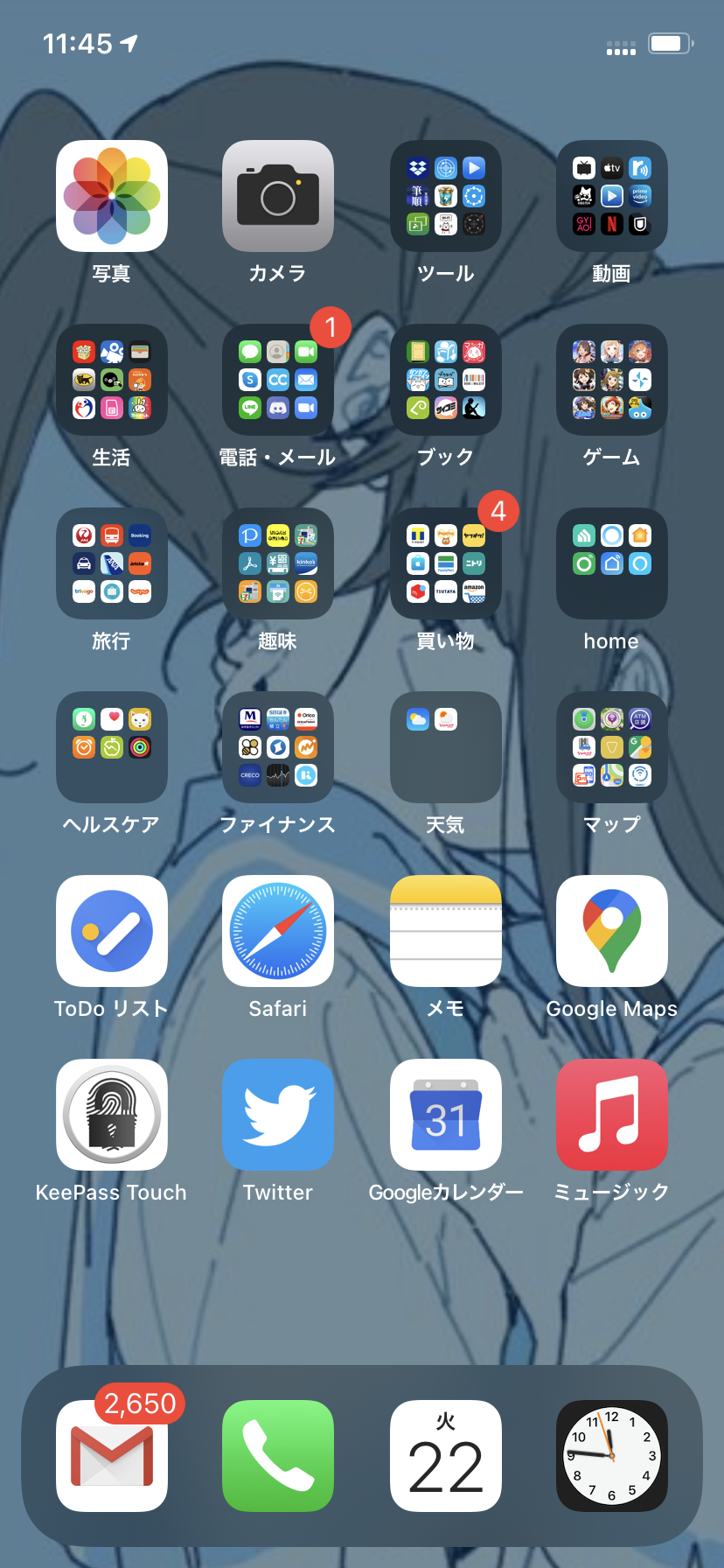Open Googleカレンダー app

446,1115
